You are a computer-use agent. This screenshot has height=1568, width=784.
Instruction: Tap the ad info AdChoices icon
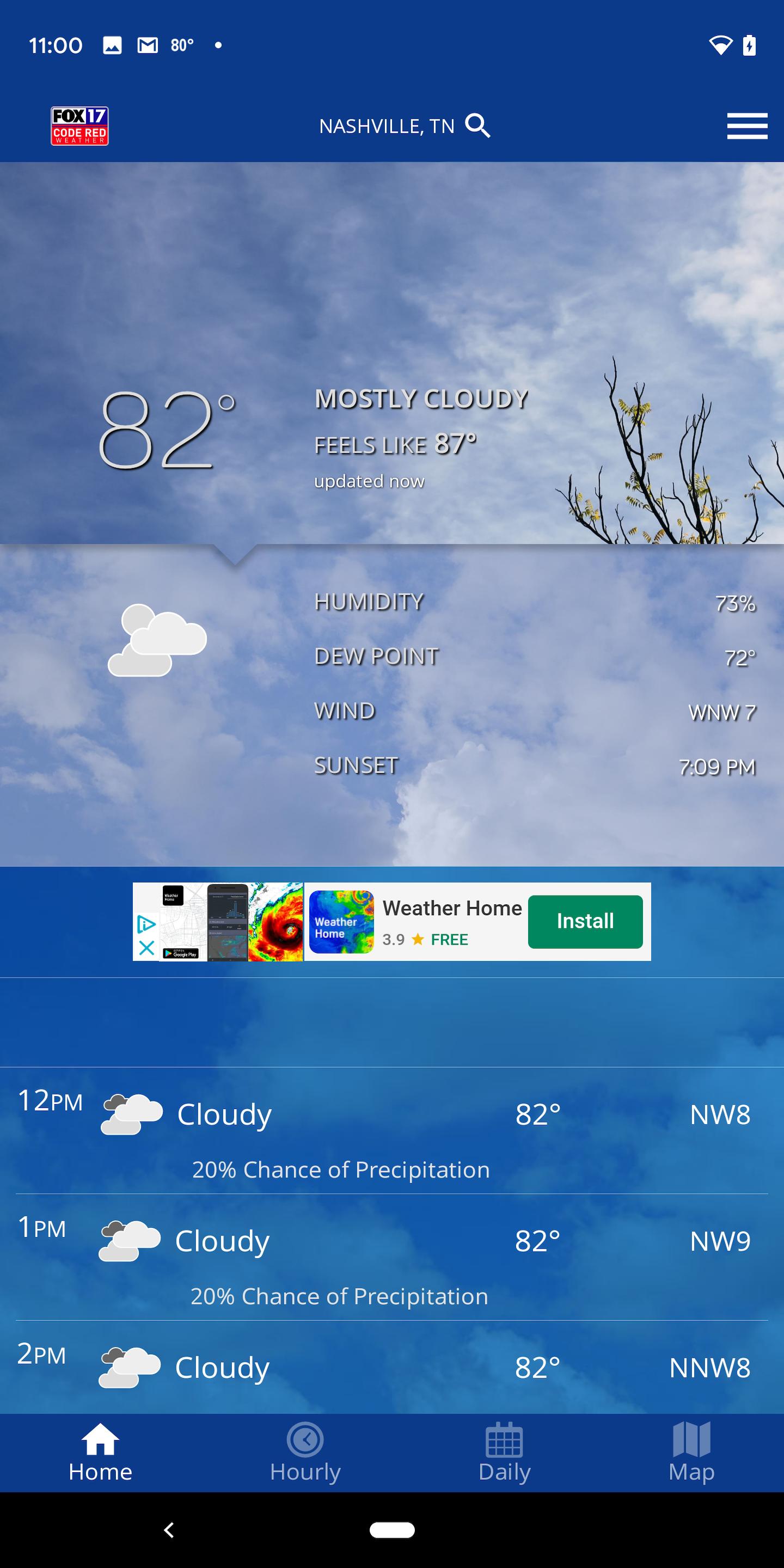tap(146, 924)
